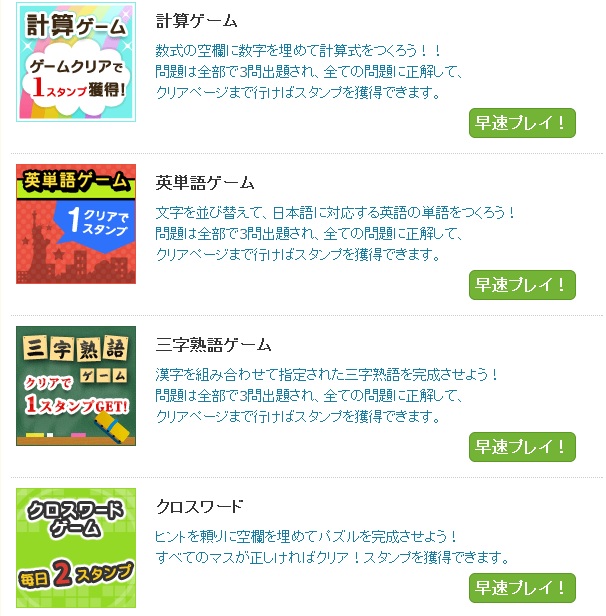This screenshot has height=616, width=606.
Task: Tap 早速プレイ! for 計算ゲーム
Action: [x=522, y=123]
